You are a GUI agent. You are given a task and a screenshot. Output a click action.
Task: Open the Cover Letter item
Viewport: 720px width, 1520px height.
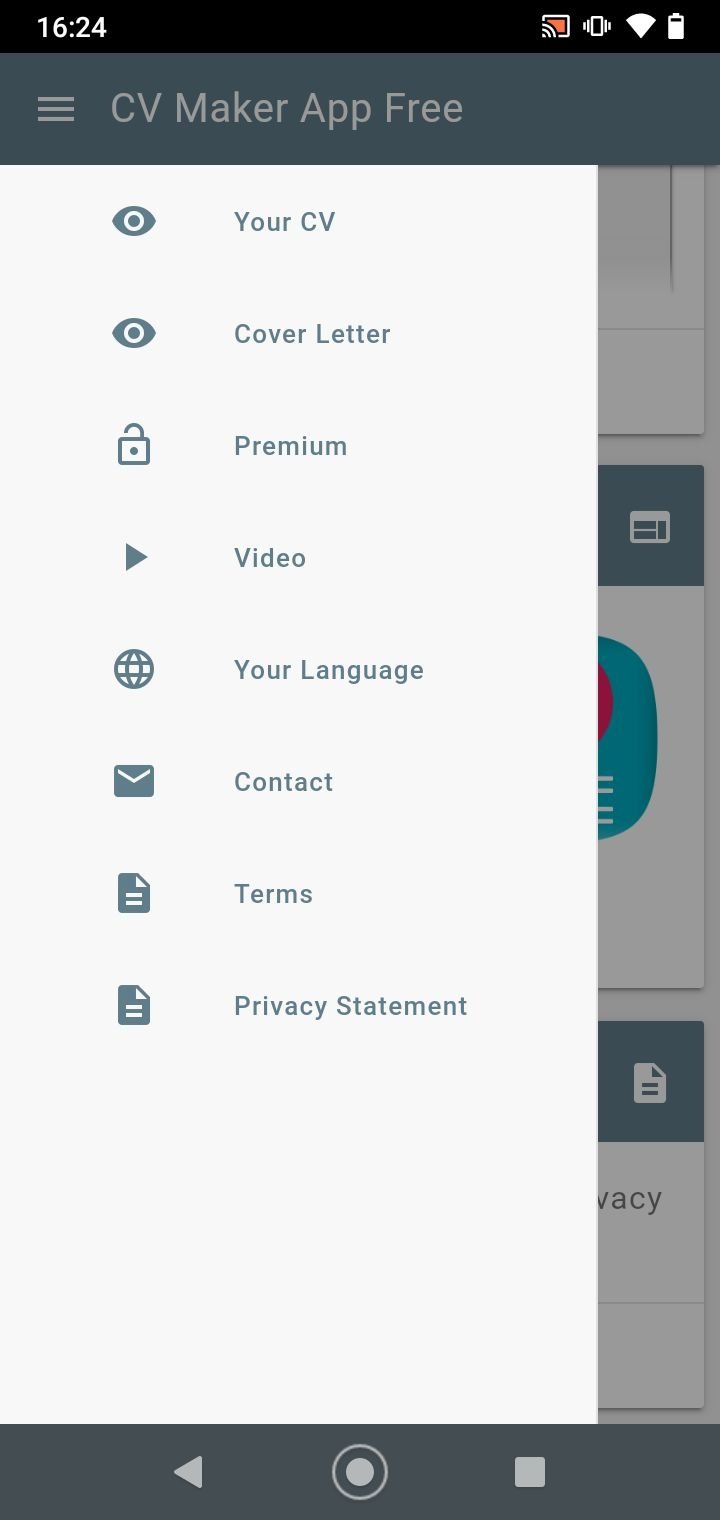(311, 334)
